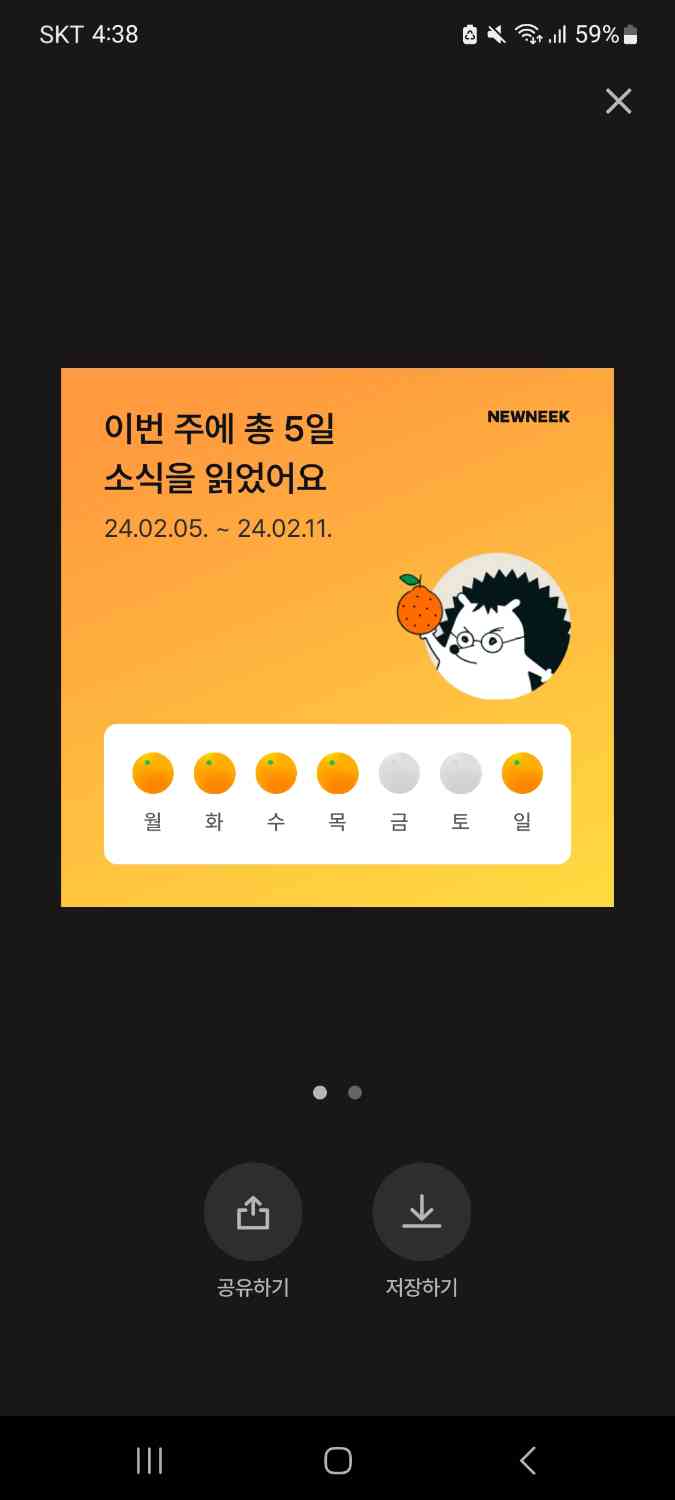Save the image with 저장하기

pos(421,1212)
